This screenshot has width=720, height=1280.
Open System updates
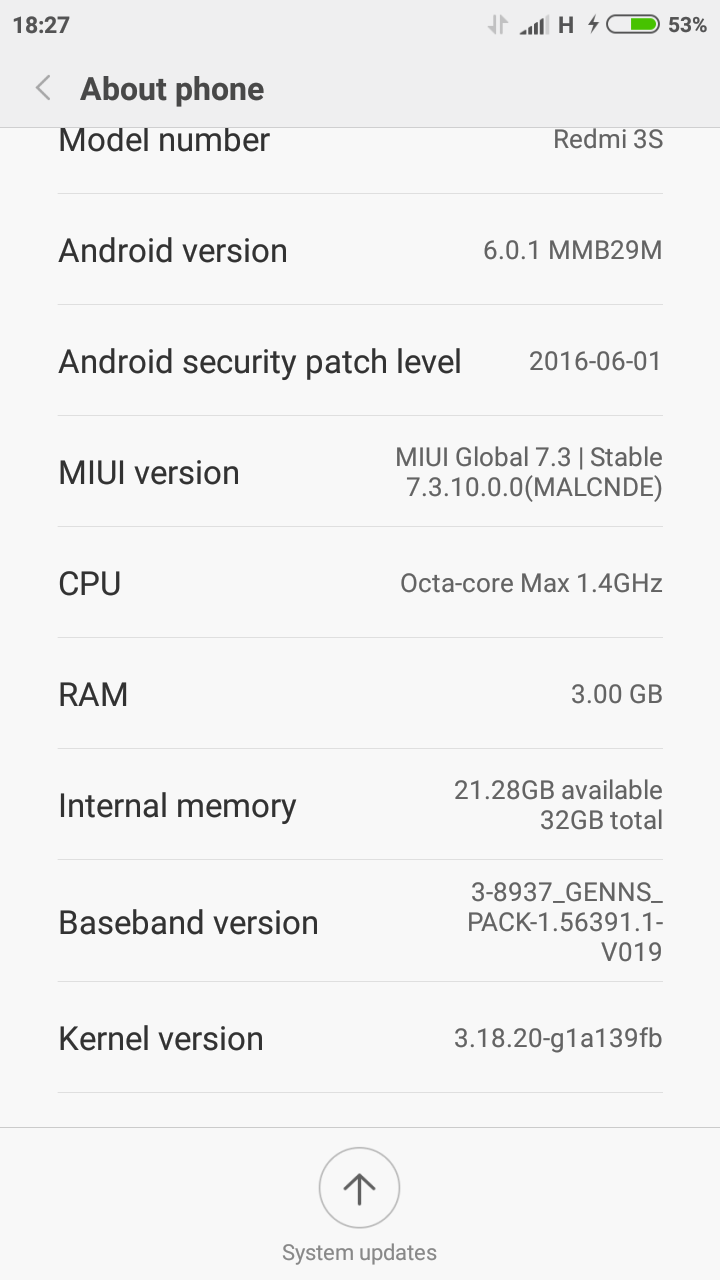coord(359,1189)
